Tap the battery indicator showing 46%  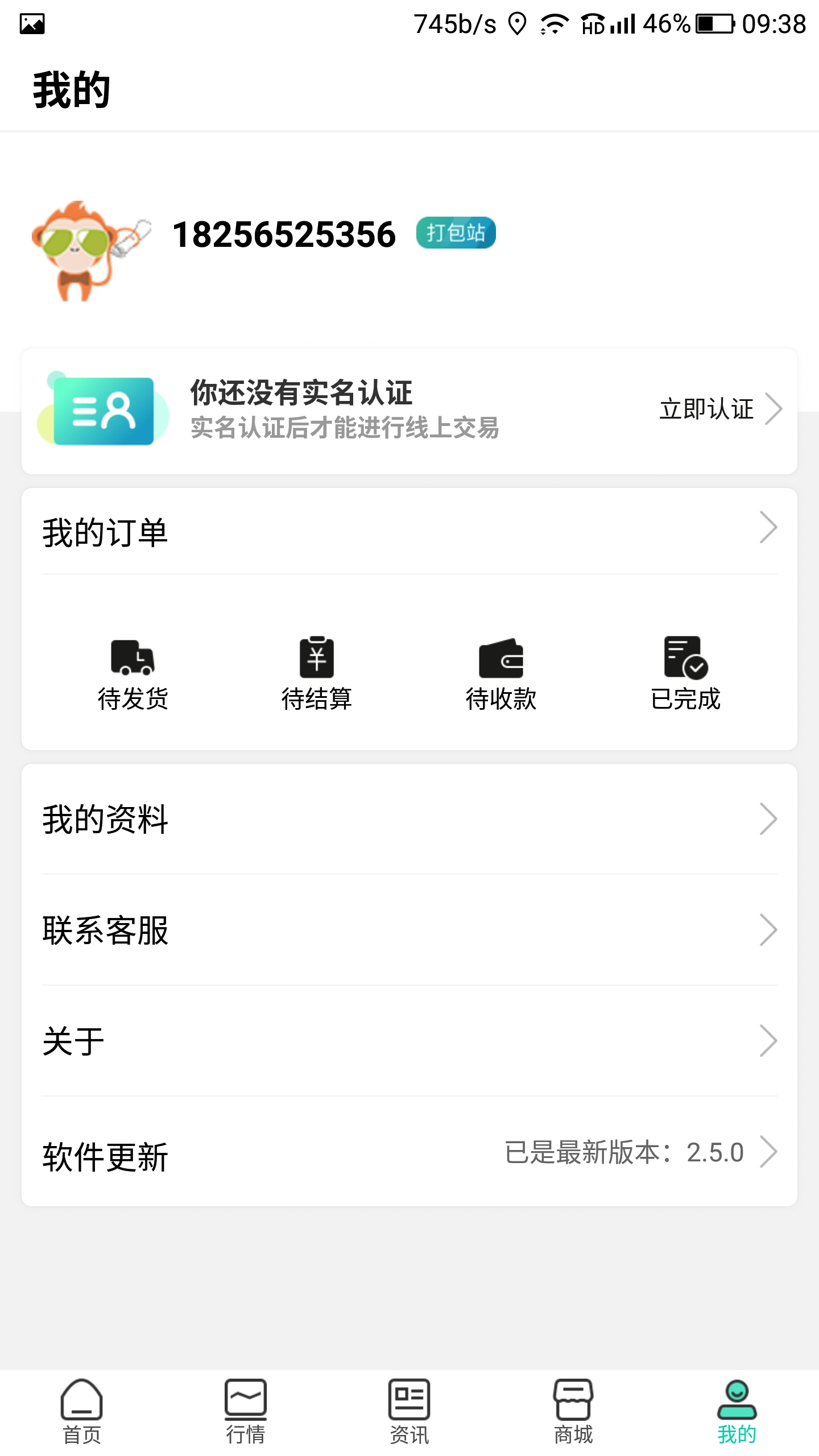coord(712,24)
